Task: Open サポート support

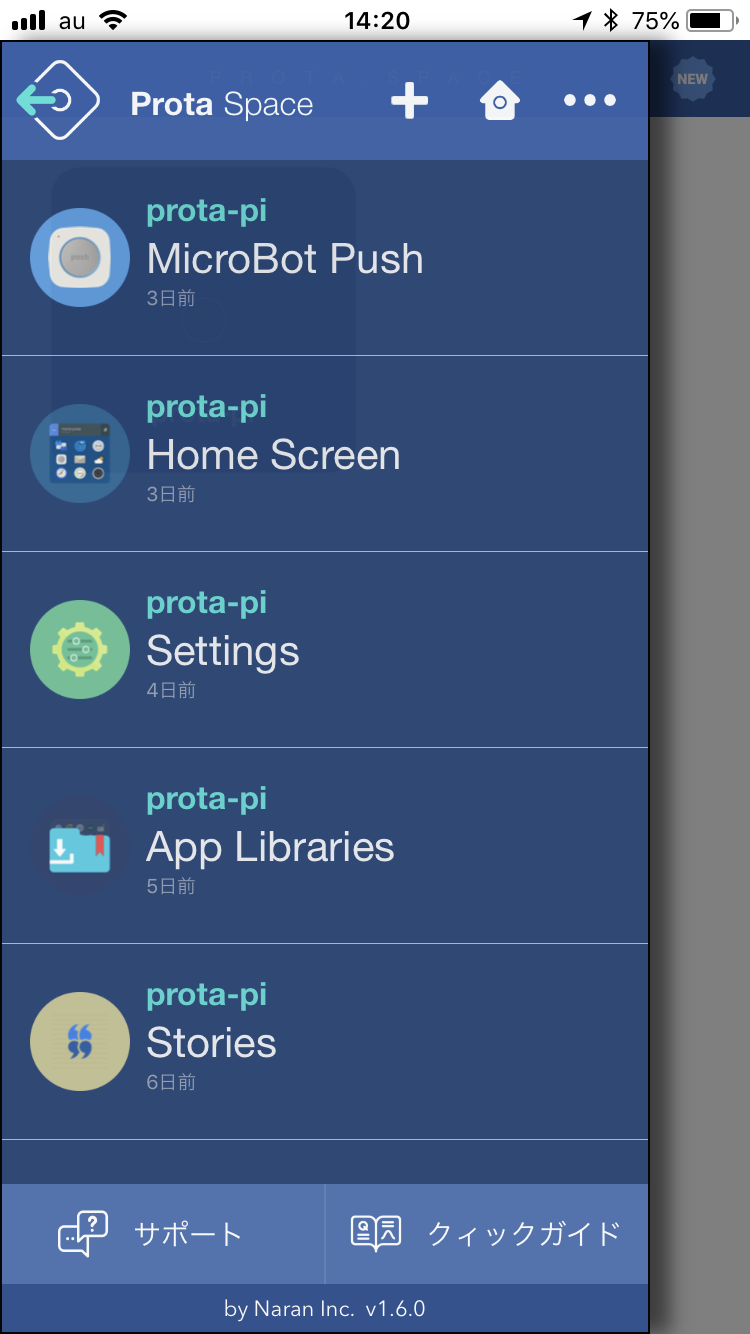Action: point(162,1234)
